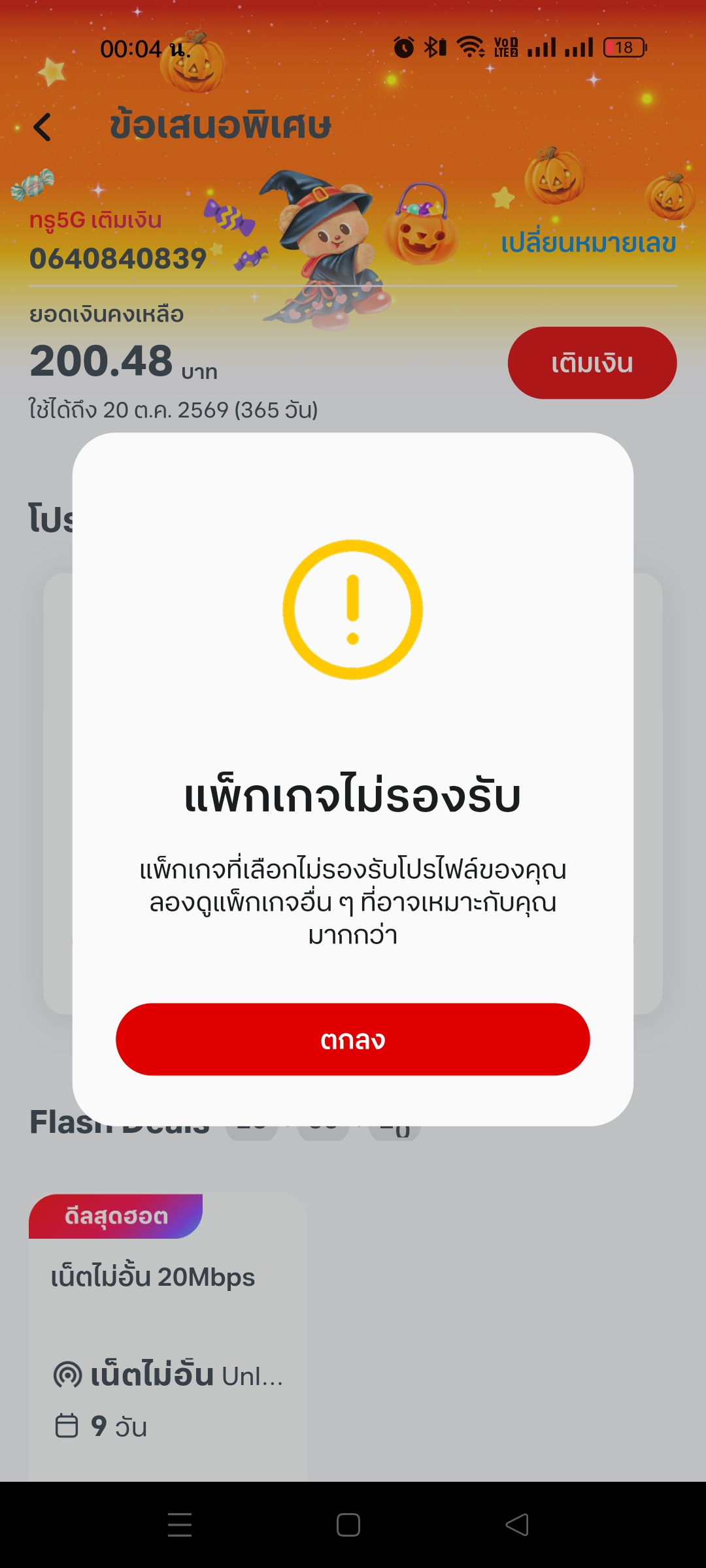Image resolution: width=706 pixels, height=1568 pixels.
Task: Return to home via system home button
Action: click(x=348, y=1525)
